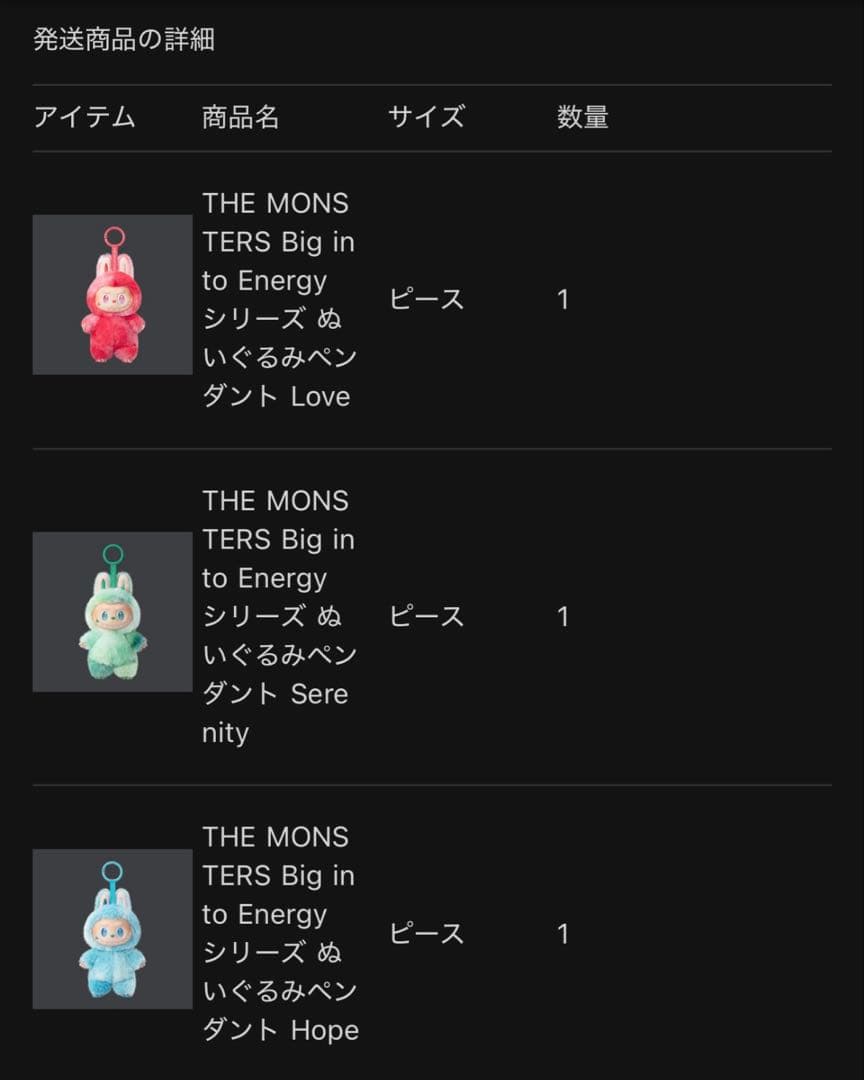Open the red Love pendant product image
864x1080 pixels.
tap(112, 295)
